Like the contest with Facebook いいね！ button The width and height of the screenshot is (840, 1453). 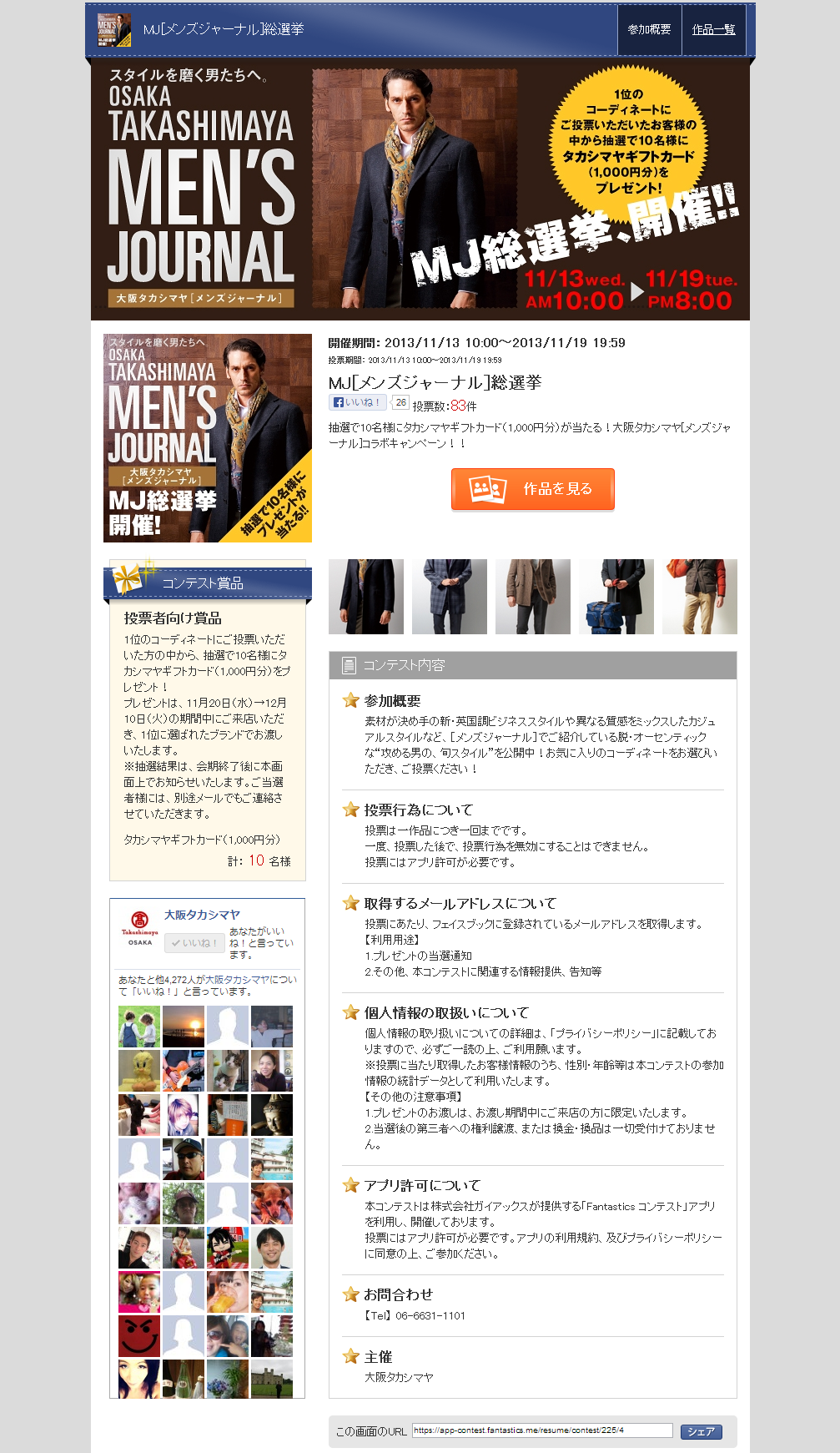click(x=358, y=402)
